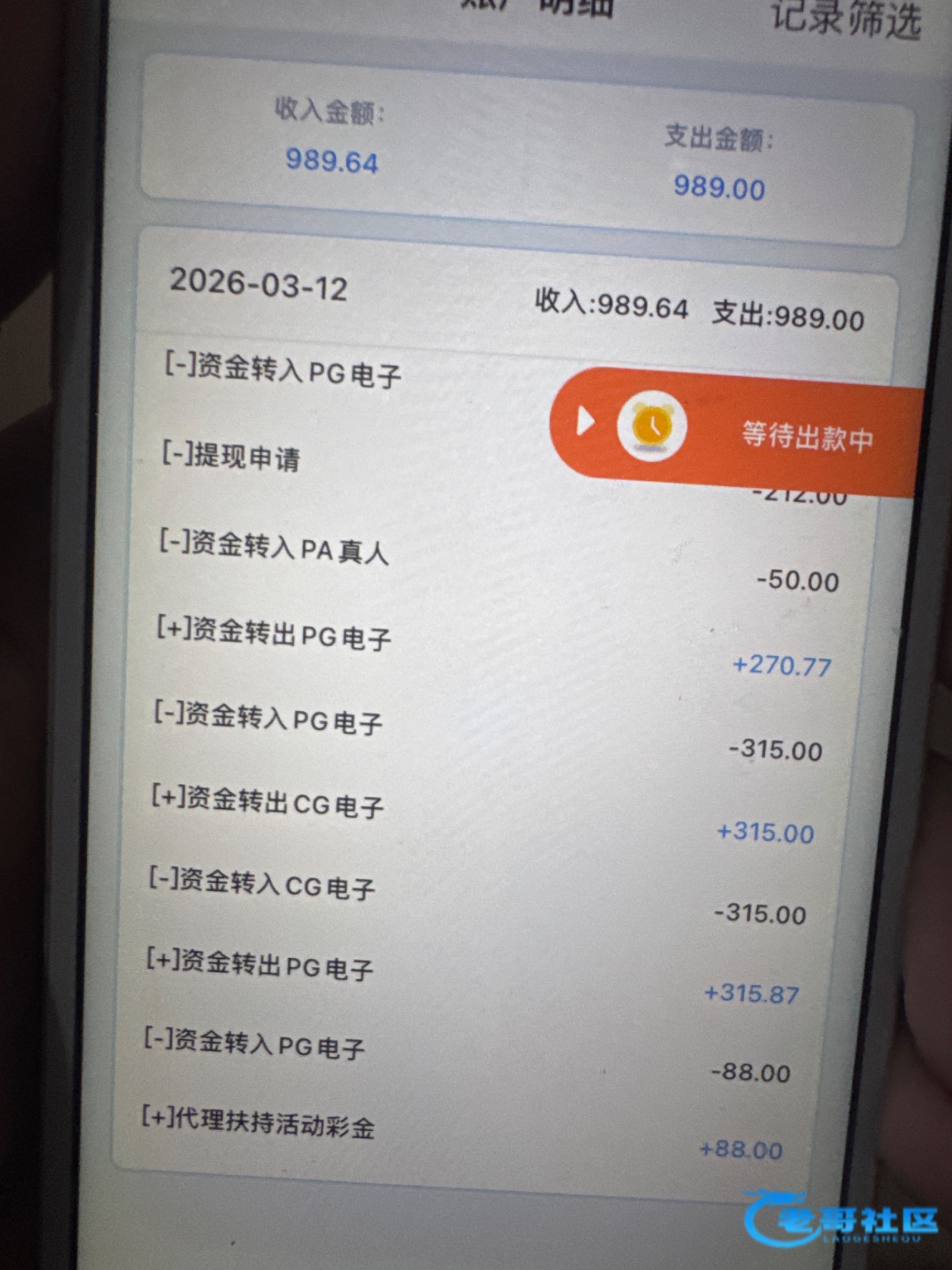
Task: Open the 记录筛选 record filter
Action: click(845, 18)
